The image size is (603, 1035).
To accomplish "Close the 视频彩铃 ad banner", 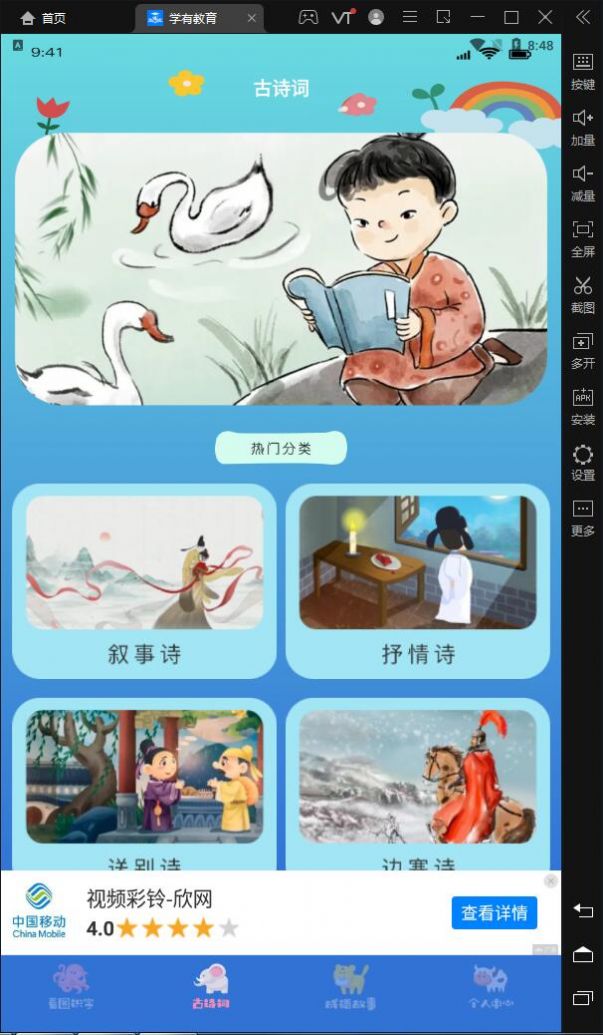I will point(550,881).
